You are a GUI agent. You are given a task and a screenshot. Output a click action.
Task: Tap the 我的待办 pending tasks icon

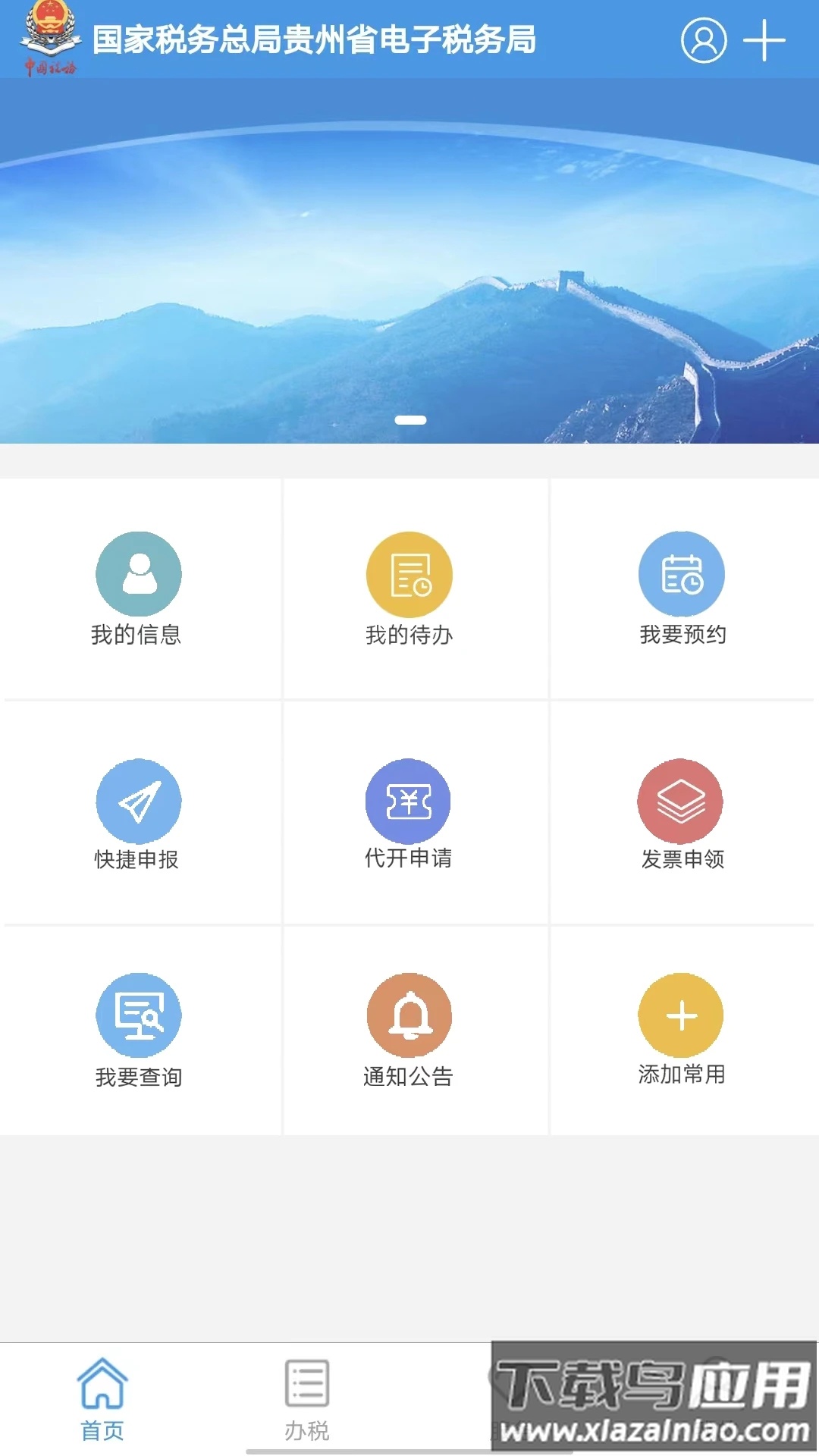coord(409,574)
